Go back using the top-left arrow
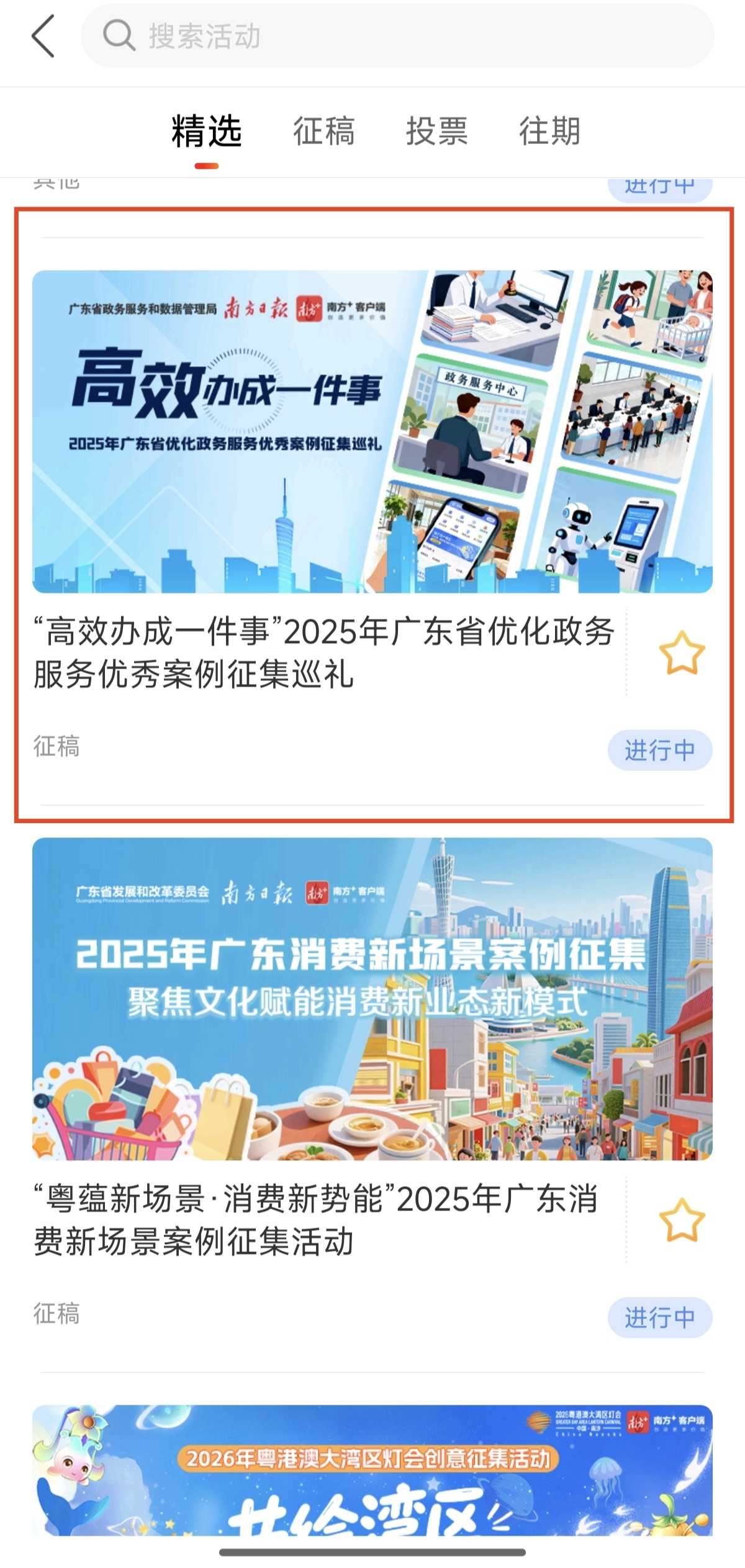 pos(43,36)
